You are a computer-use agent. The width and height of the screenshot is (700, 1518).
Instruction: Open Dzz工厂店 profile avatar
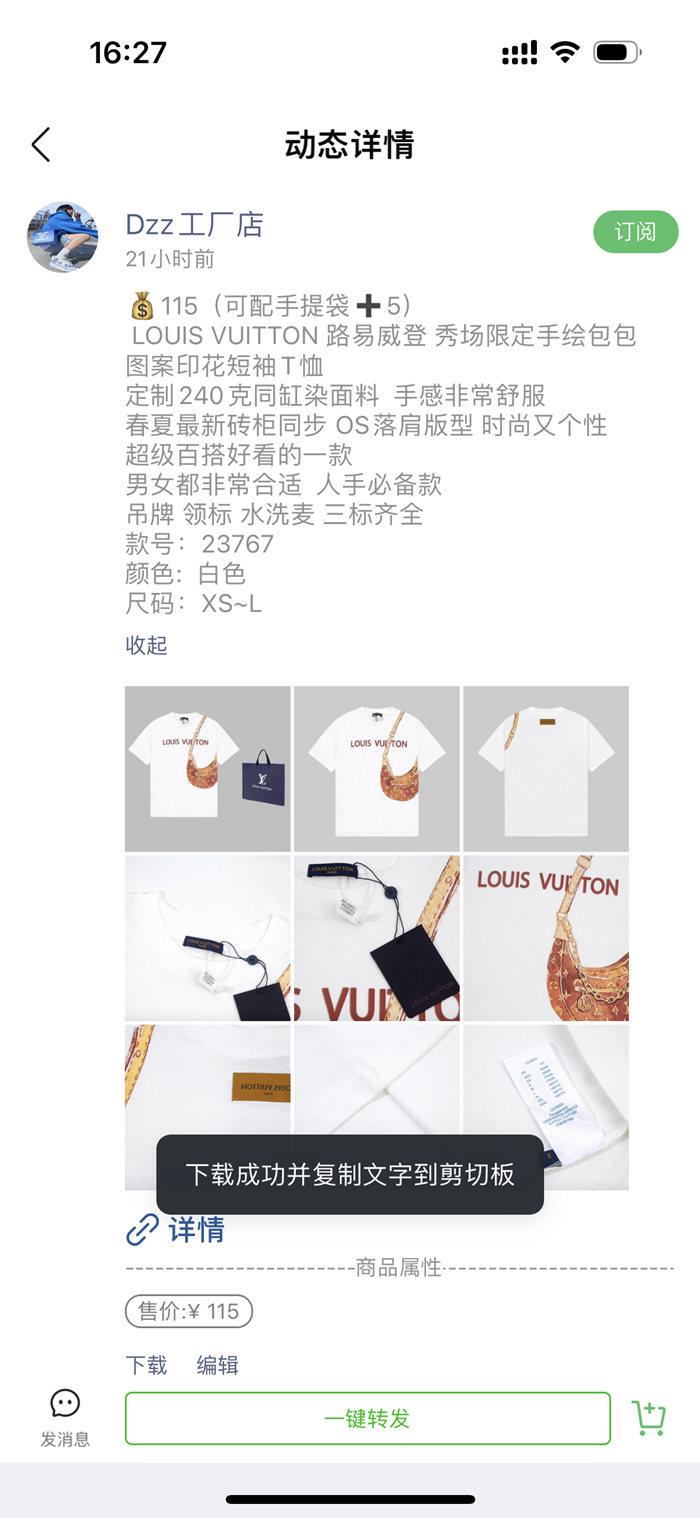click(62, 237)
